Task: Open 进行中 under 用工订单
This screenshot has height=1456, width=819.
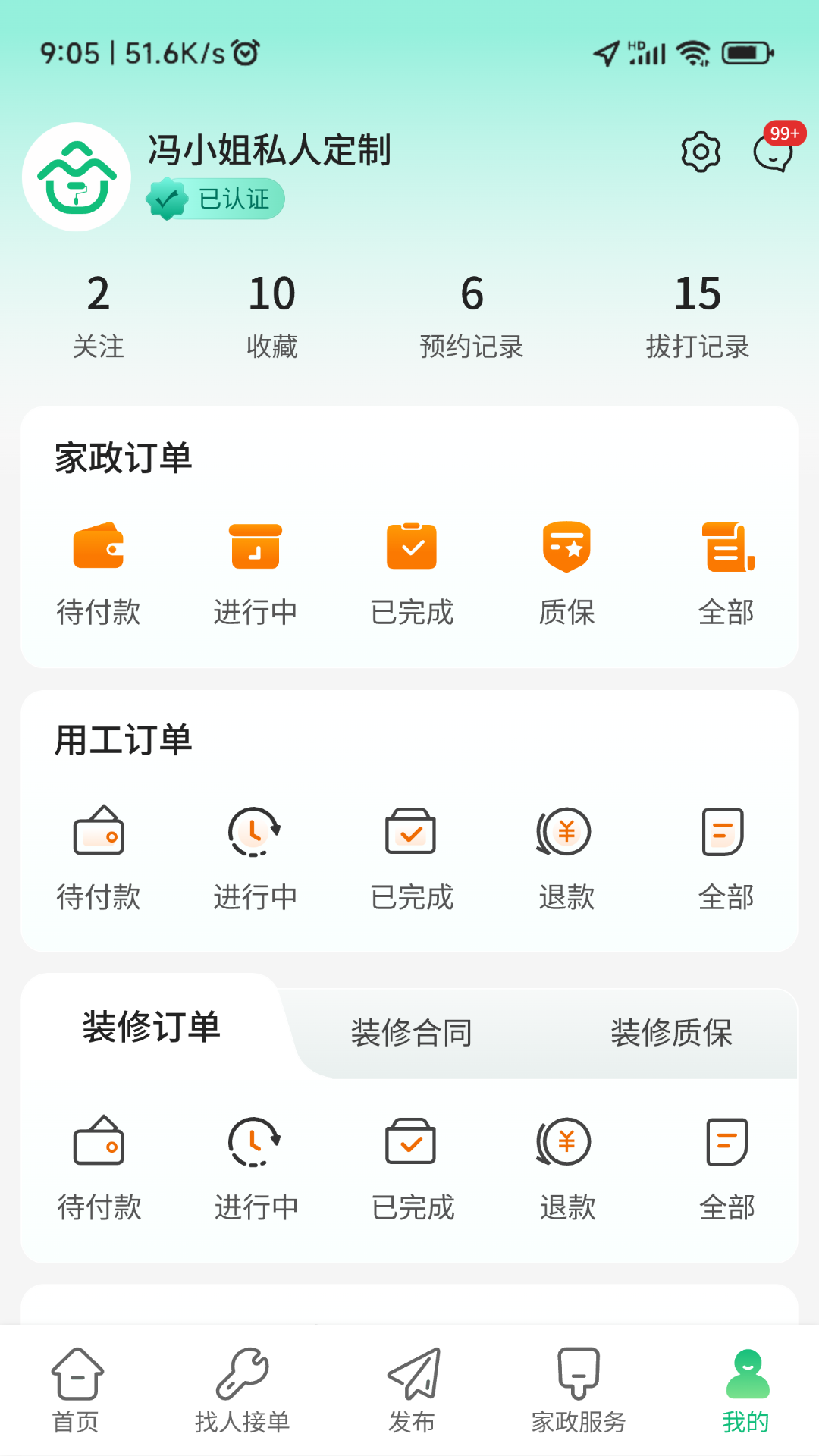Action: pos(255,857)
